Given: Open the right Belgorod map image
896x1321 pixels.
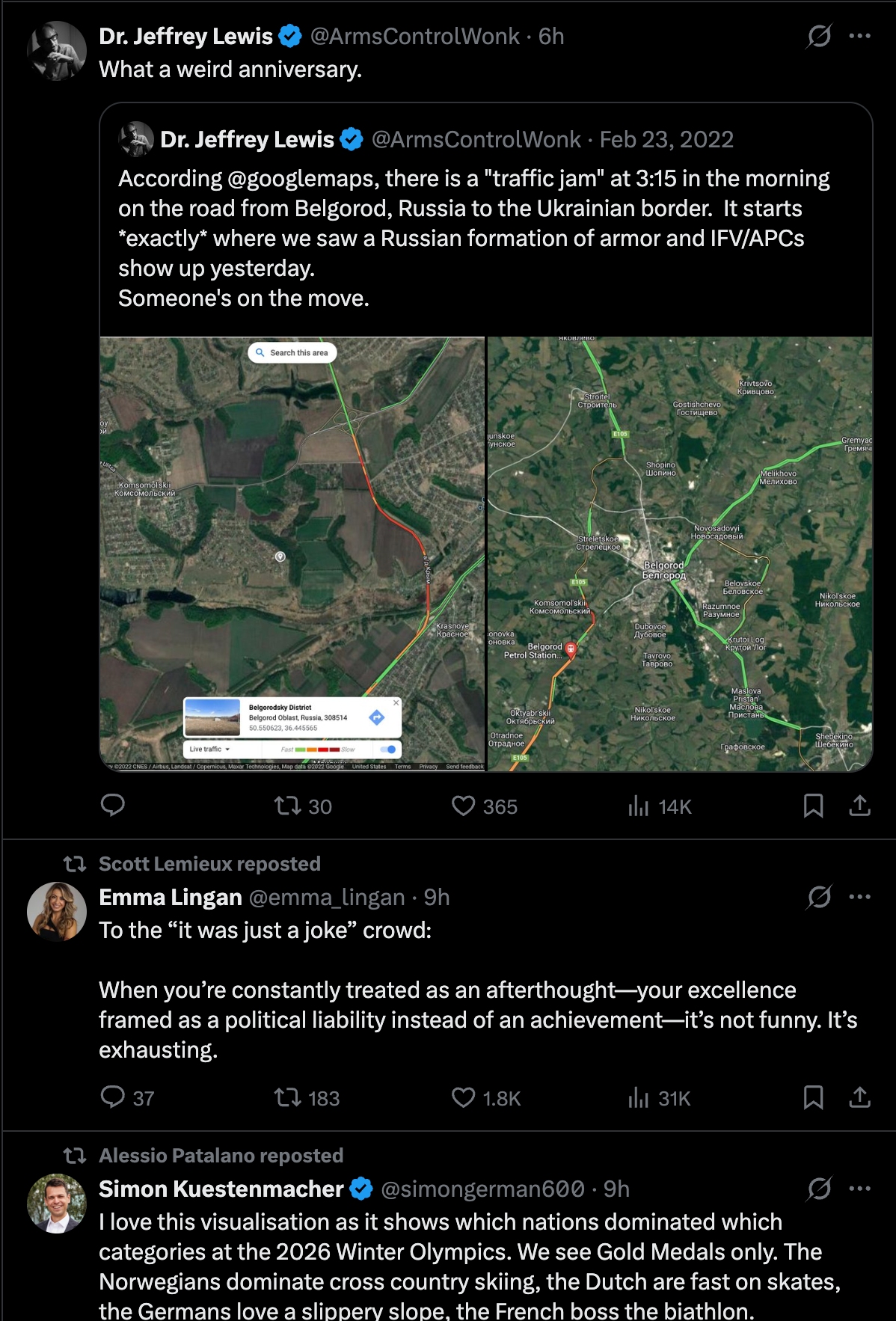Looking at the screenshot, I should [x=679, y=554].
